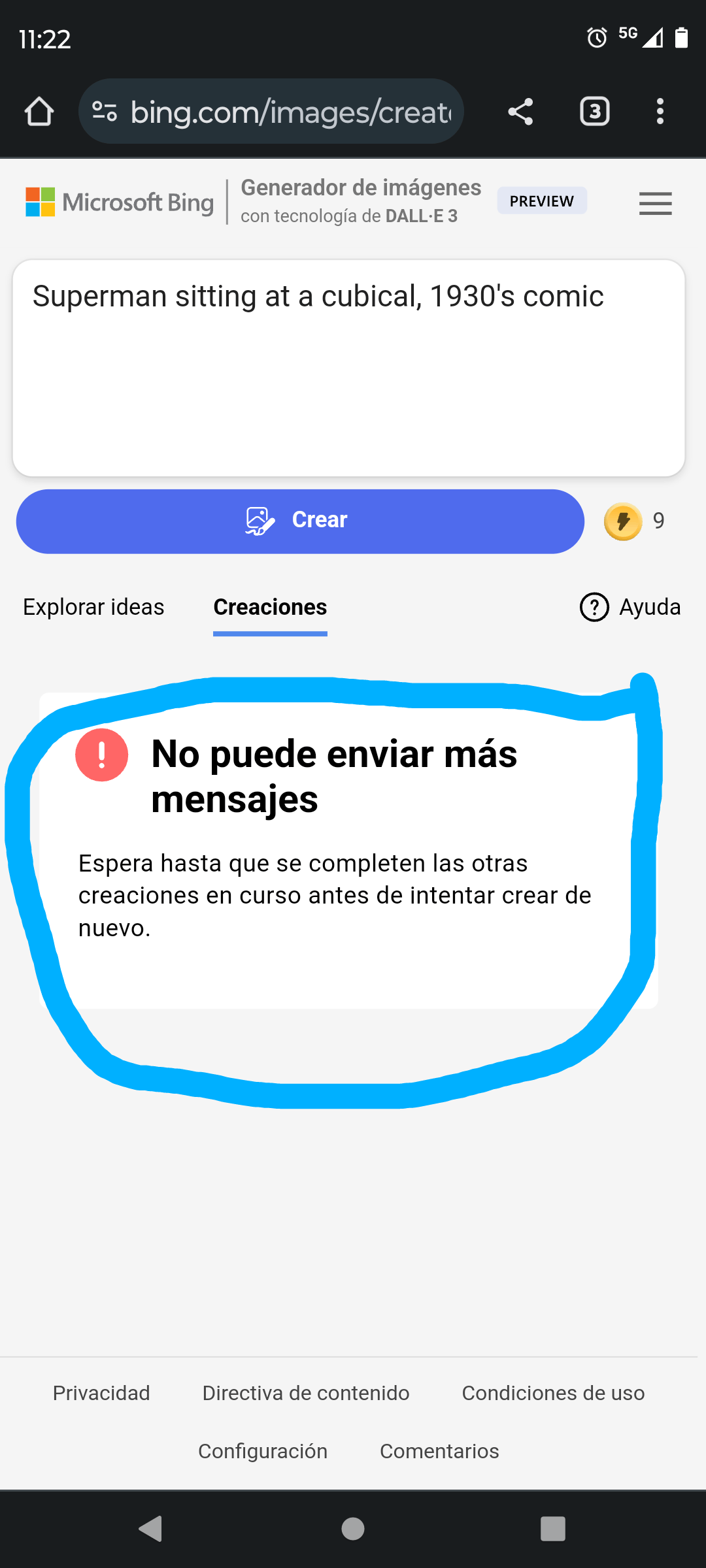Open the Microsoft Bing homepage link

click(120, 203)
